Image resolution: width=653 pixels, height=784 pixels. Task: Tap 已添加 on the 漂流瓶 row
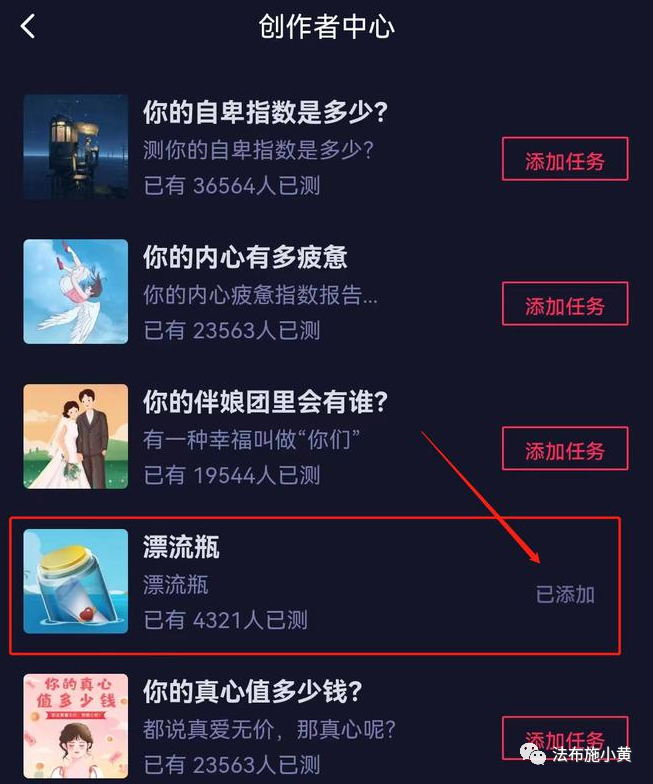coord(565,594)
